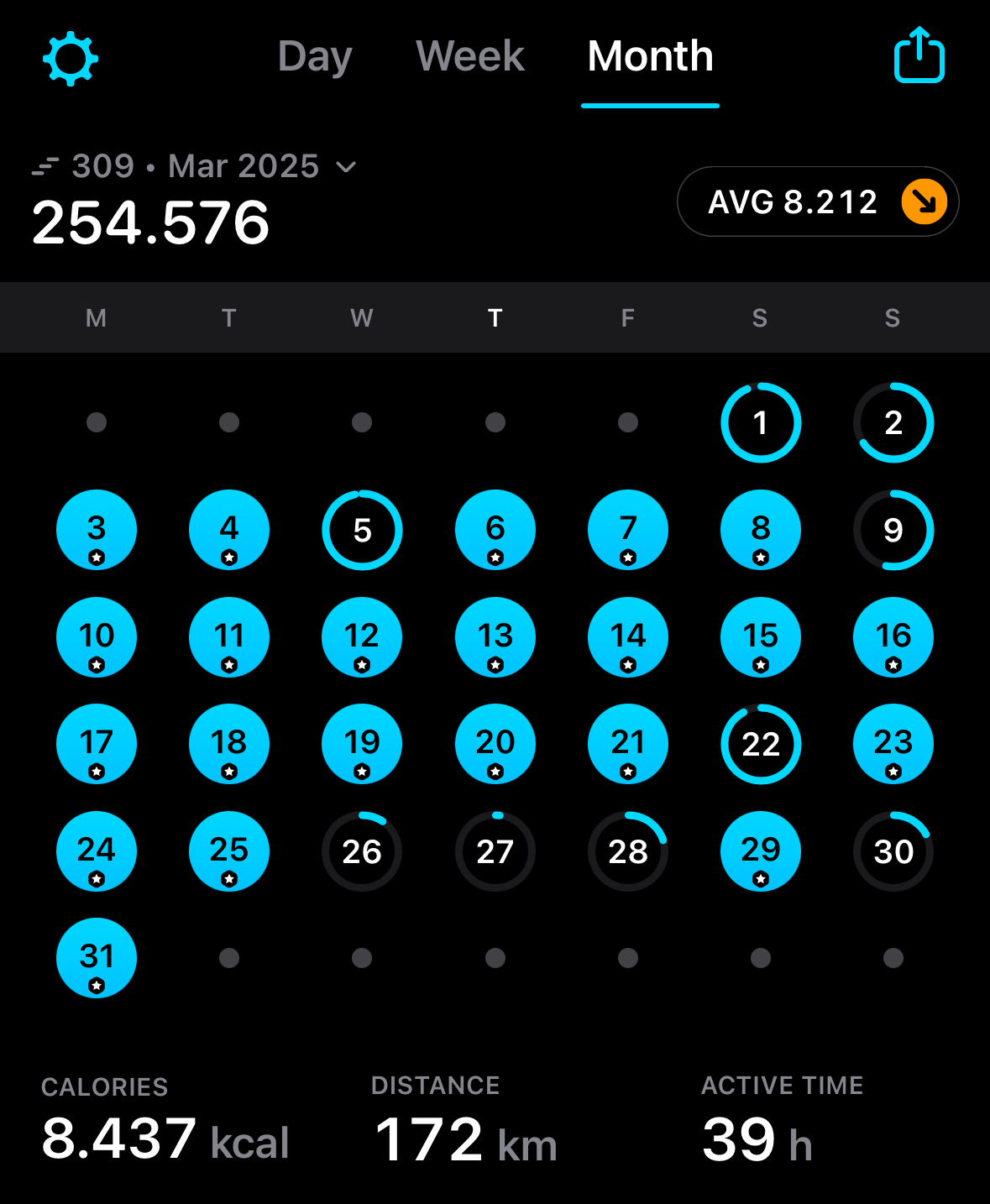Screen dimensions: 990x1204
Task: Open day 29 in the calendar
Action: click(x=761, y=851)
